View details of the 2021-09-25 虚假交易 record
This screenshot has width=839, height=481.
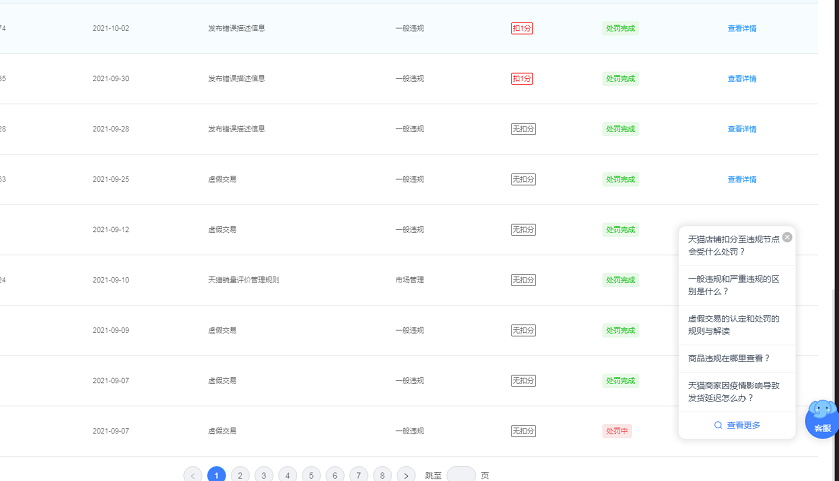point(741,179)
